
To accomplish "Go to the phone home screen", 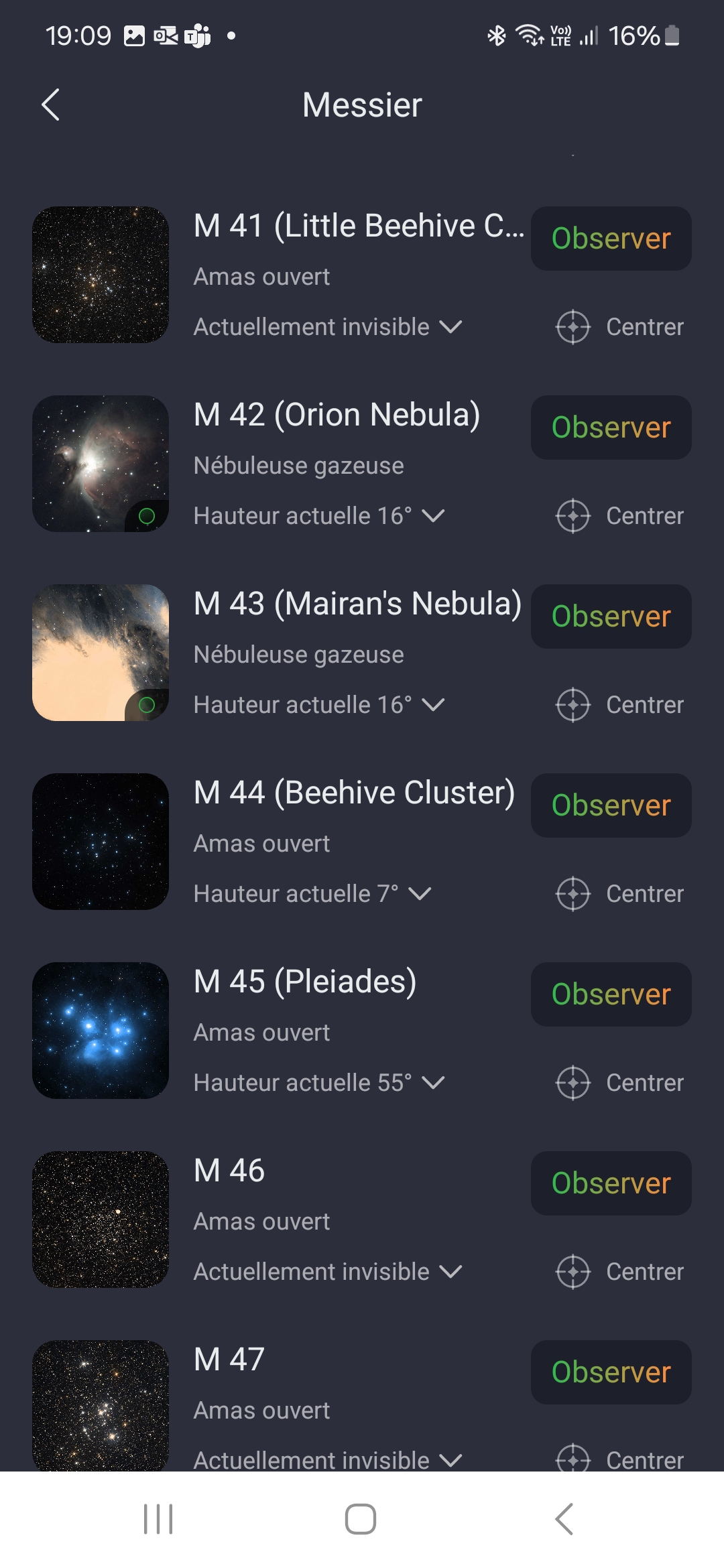I will point(361,1519).
